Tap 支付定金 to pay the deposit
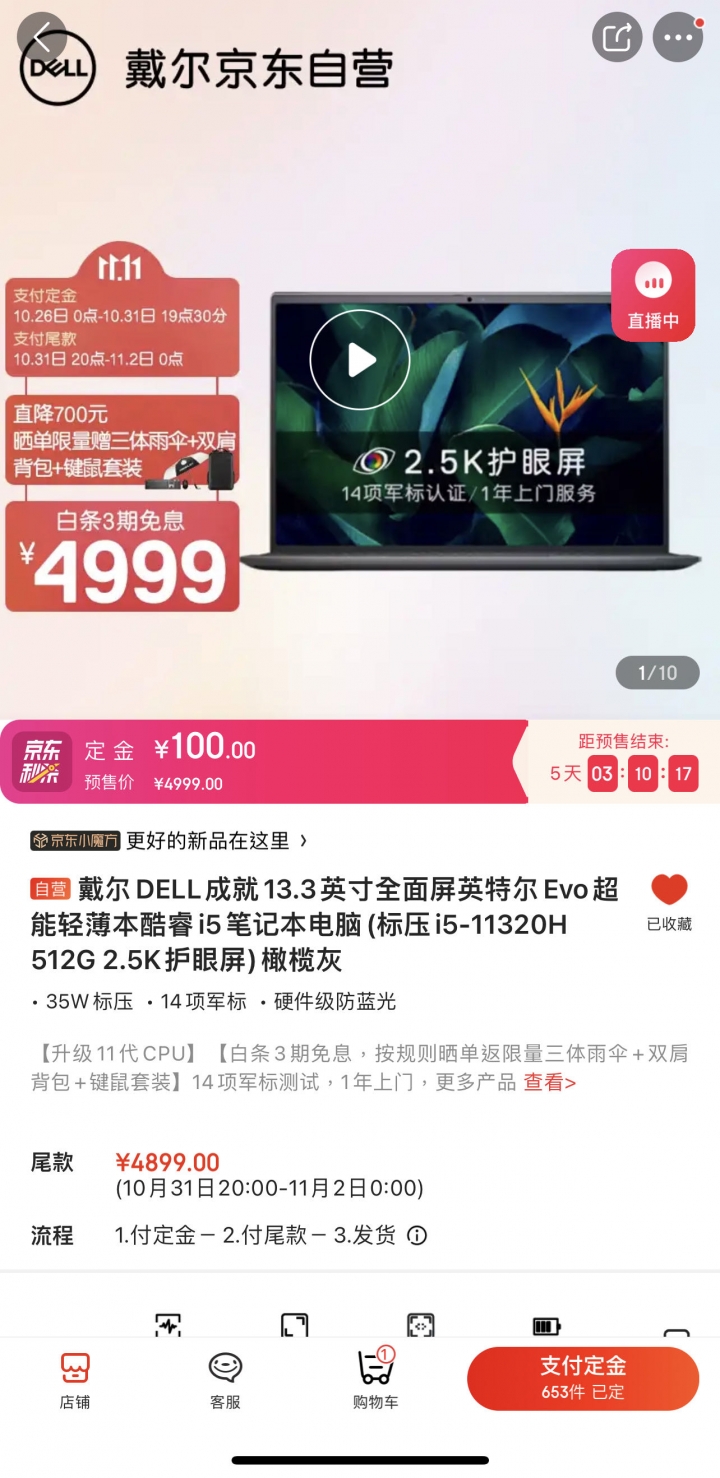Viewport: 720px width, 1478px height. 583,1378
